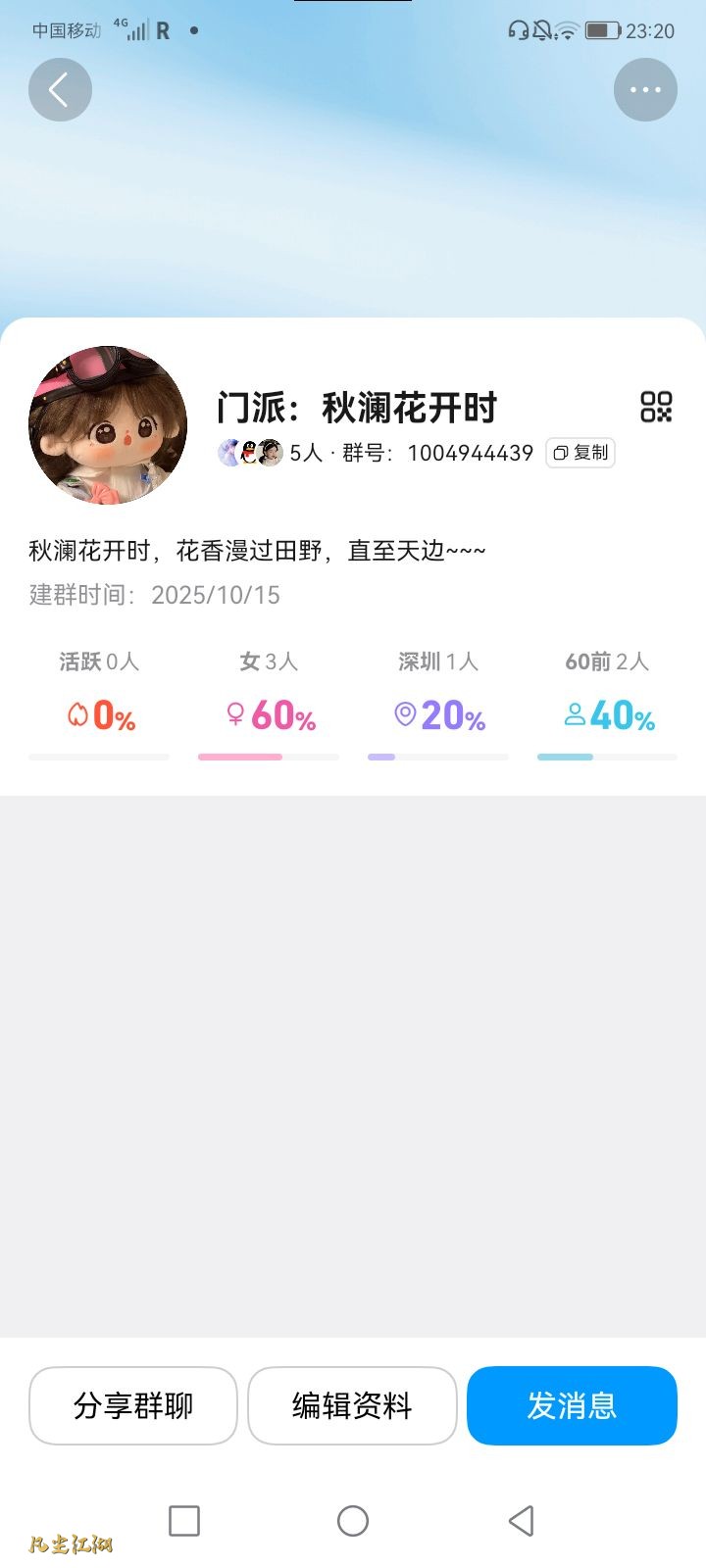This screenshot has width=706, height=1568.
Task: Copy the group number with 复制
Action: (x=580, y=453)
